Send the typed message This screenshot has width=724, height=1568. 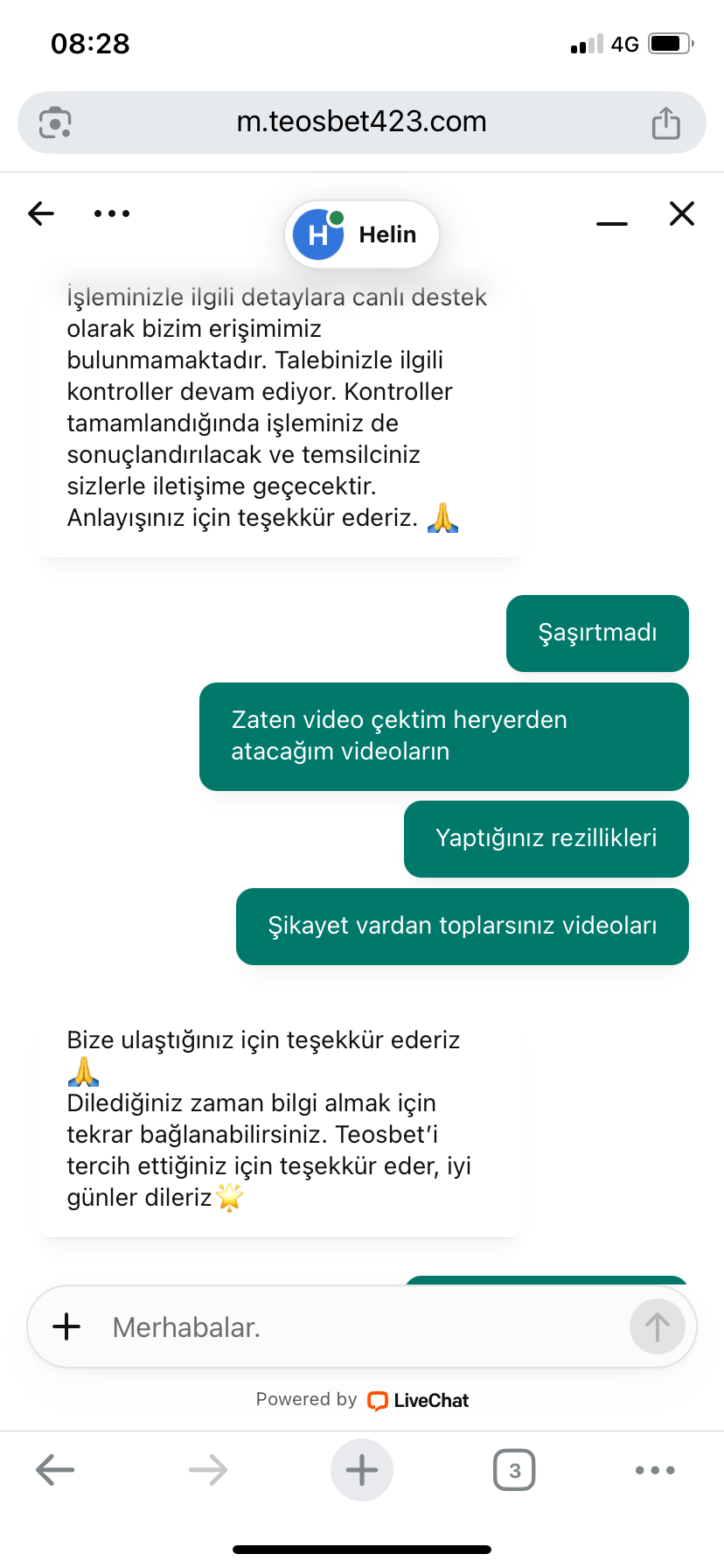[657, 1326]
